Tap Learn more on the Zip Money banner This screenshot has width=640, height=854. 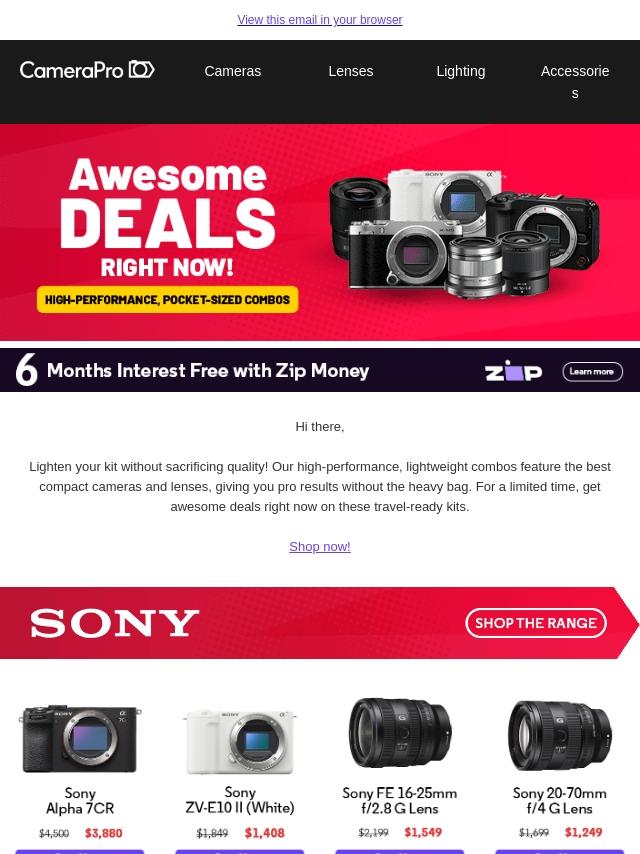tap(592, 372)
